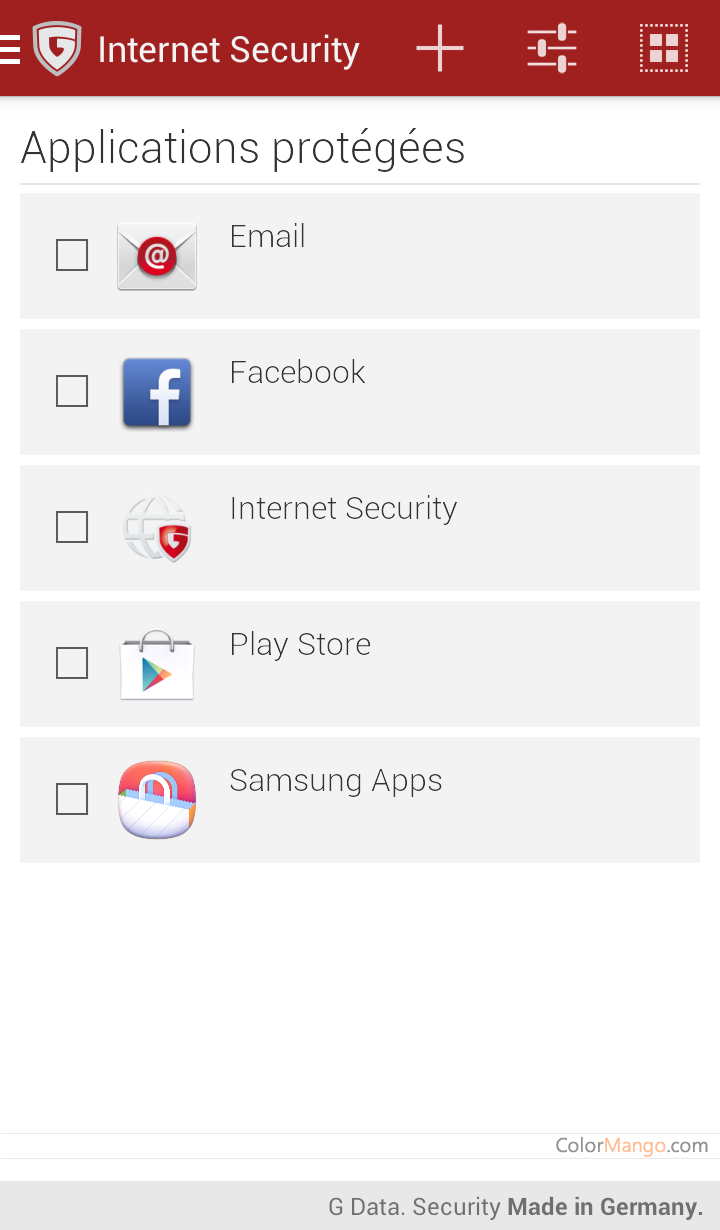Select the Internet Security checkbox
The height and width of the screenshot is (1230, 720).
tap(72, 527)
